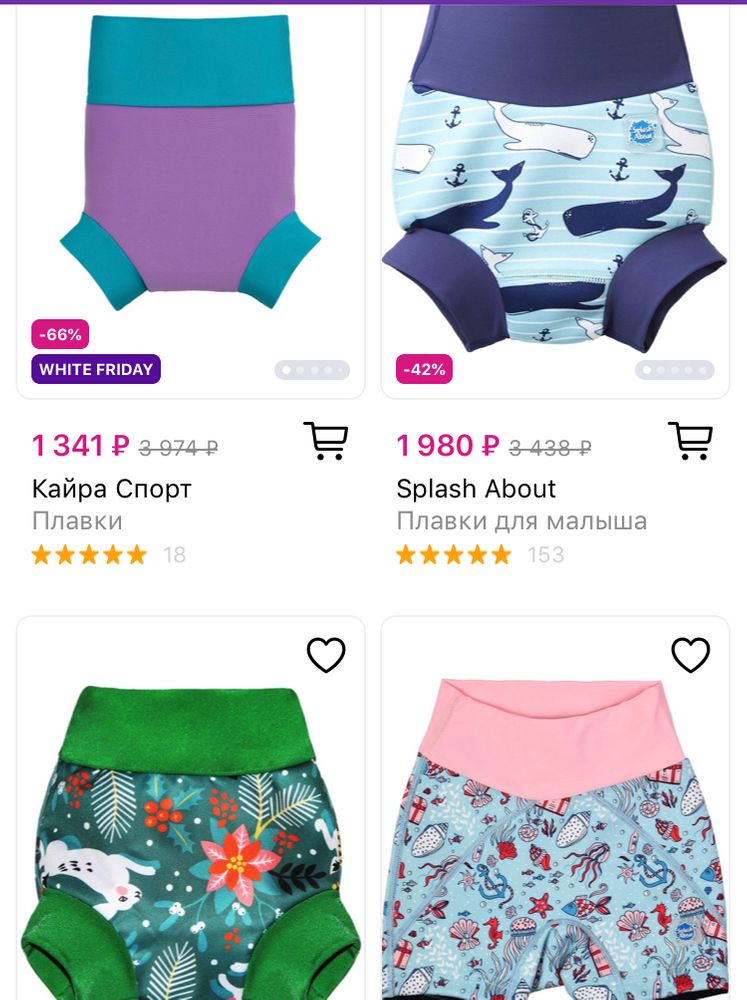Open the green floral swim trunks product
Image resolution: width=747 pixels, height=1000 pixels.
point(190,840)
